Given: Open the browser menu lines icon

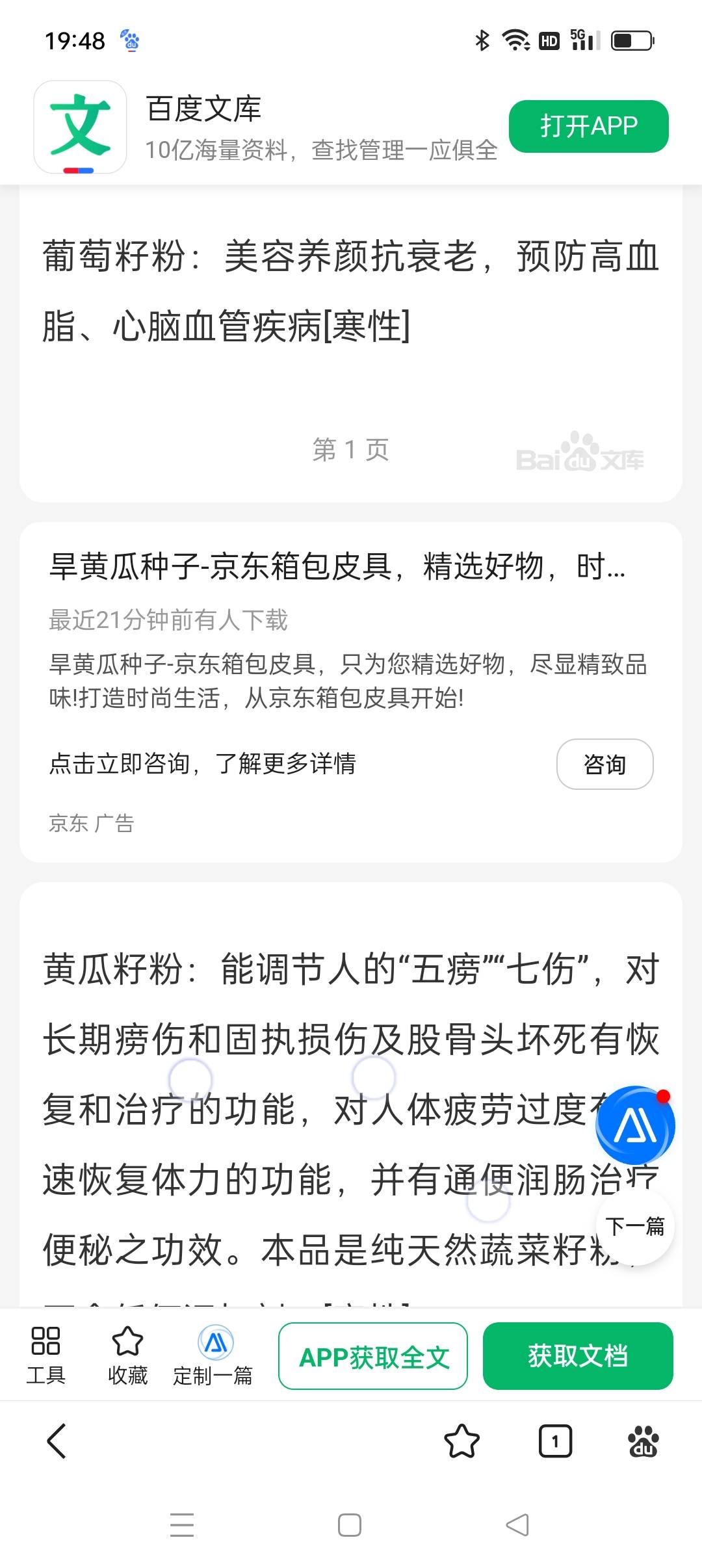Looking at the screenshot, I should 183,1524.
